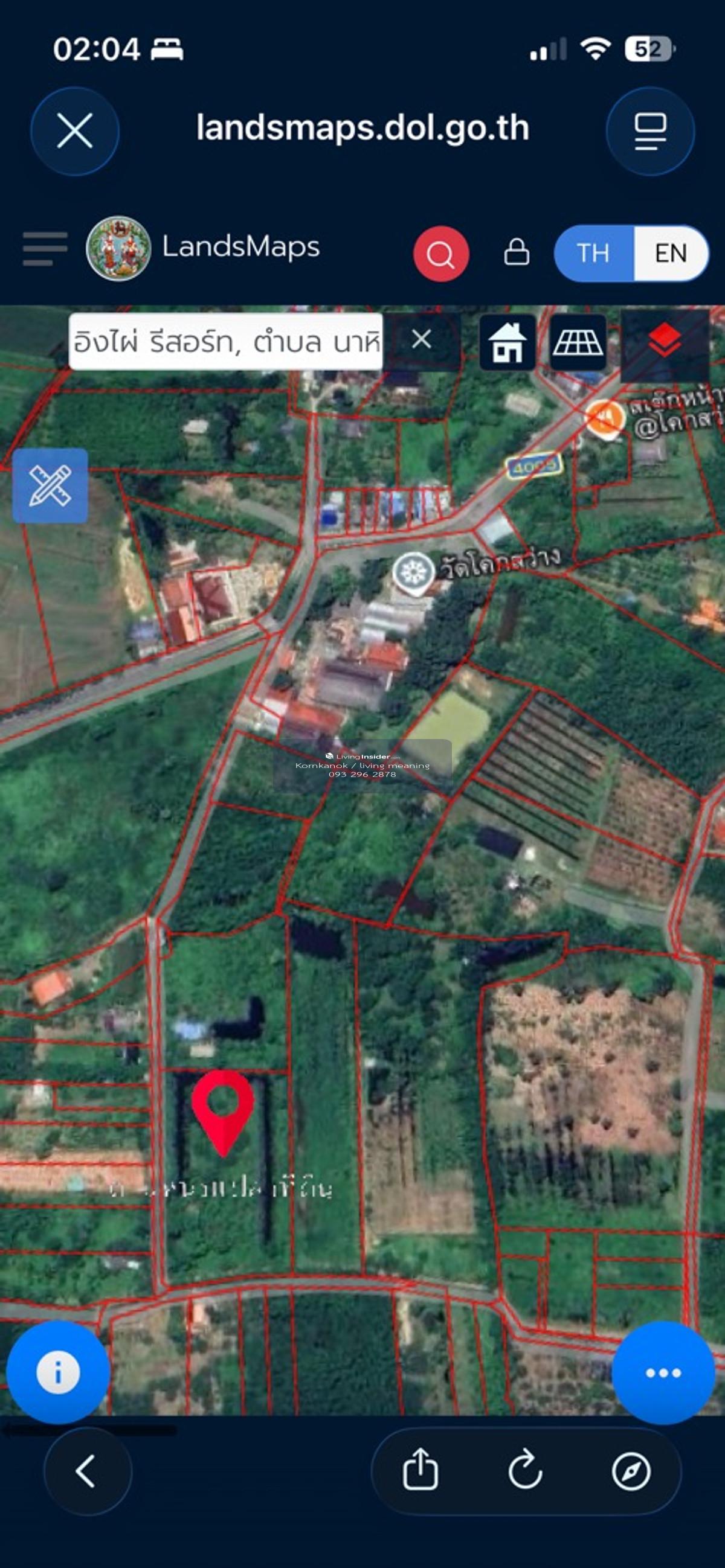Go back to the previous page
The image size is (725, 1568).
coord(87,1470)
